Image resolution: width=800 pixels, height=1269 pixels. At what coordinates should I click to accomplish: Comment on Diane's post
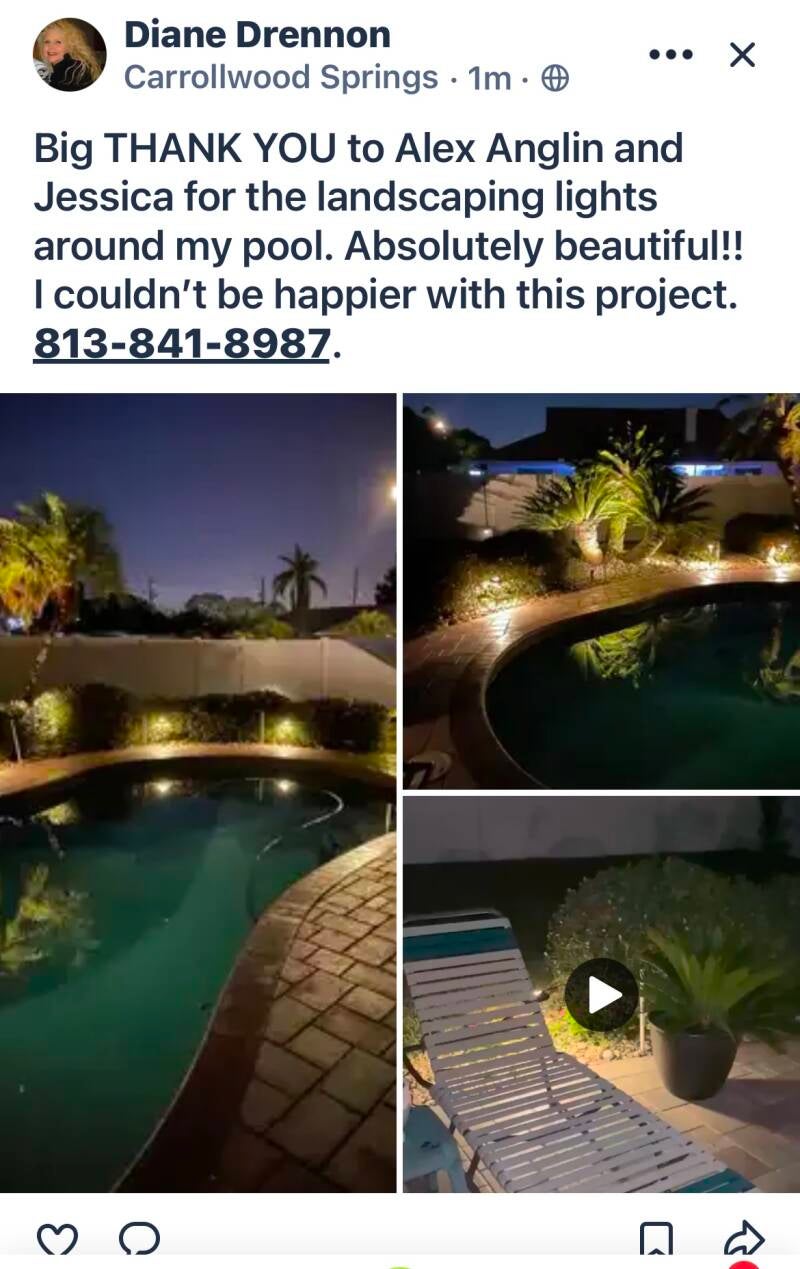click(x=139, y=1241)
